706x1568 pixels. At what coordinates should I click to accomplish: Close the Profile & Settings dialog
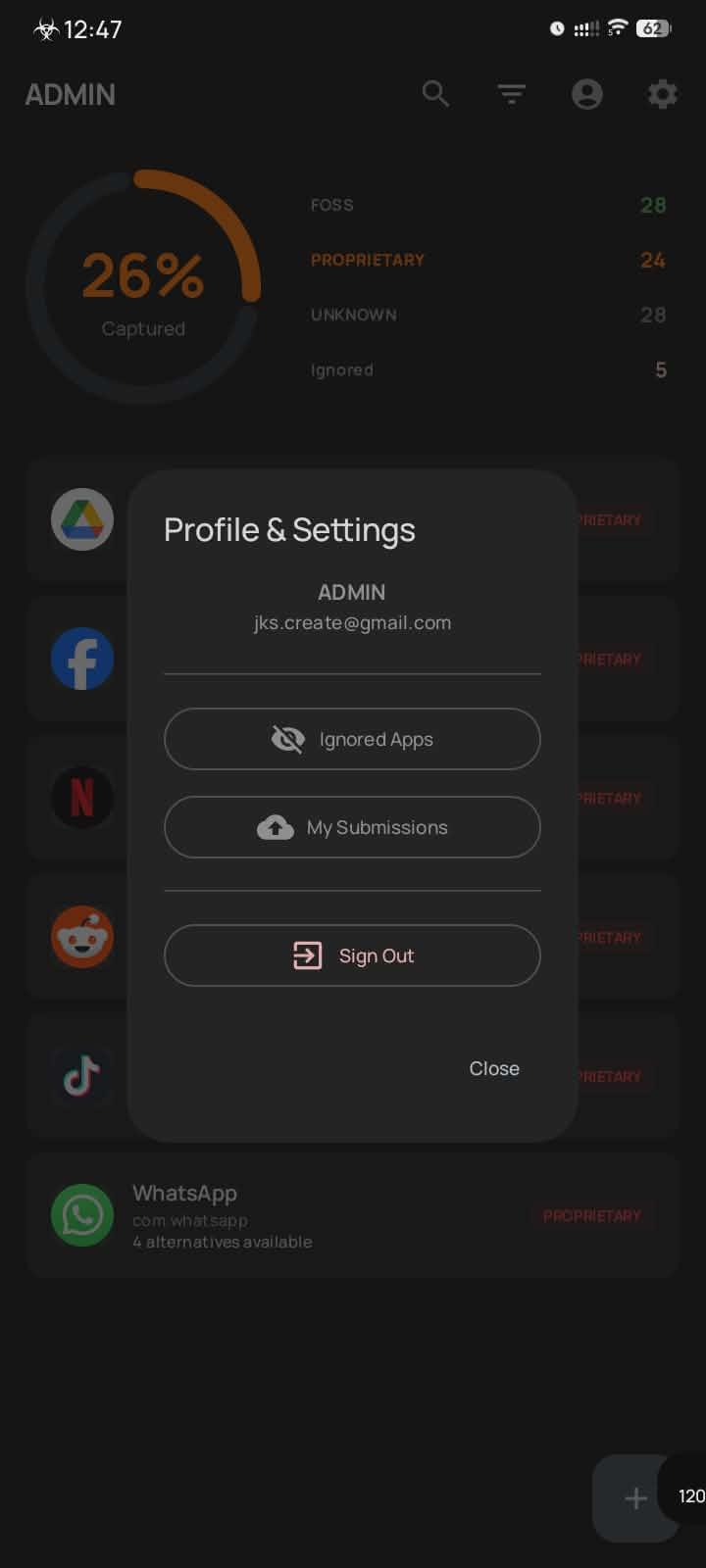[x=493, y=1068]
